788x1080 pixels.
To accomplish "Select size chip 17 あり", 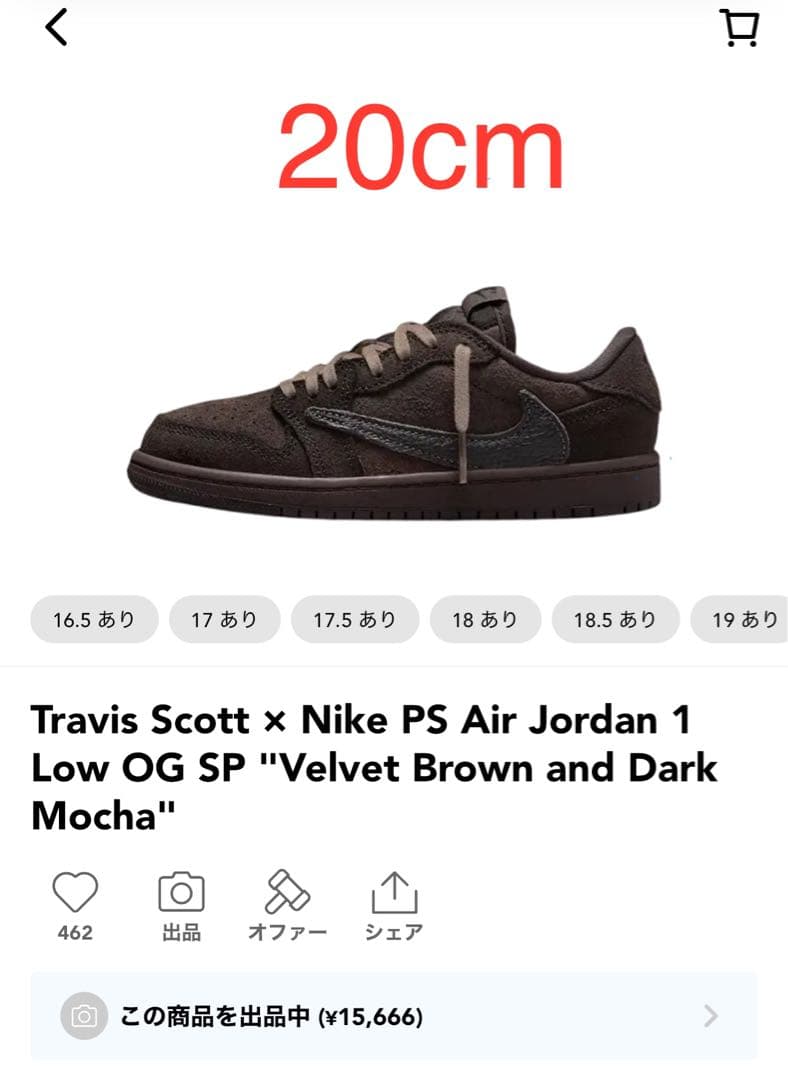I will click(x=224, y=619).
